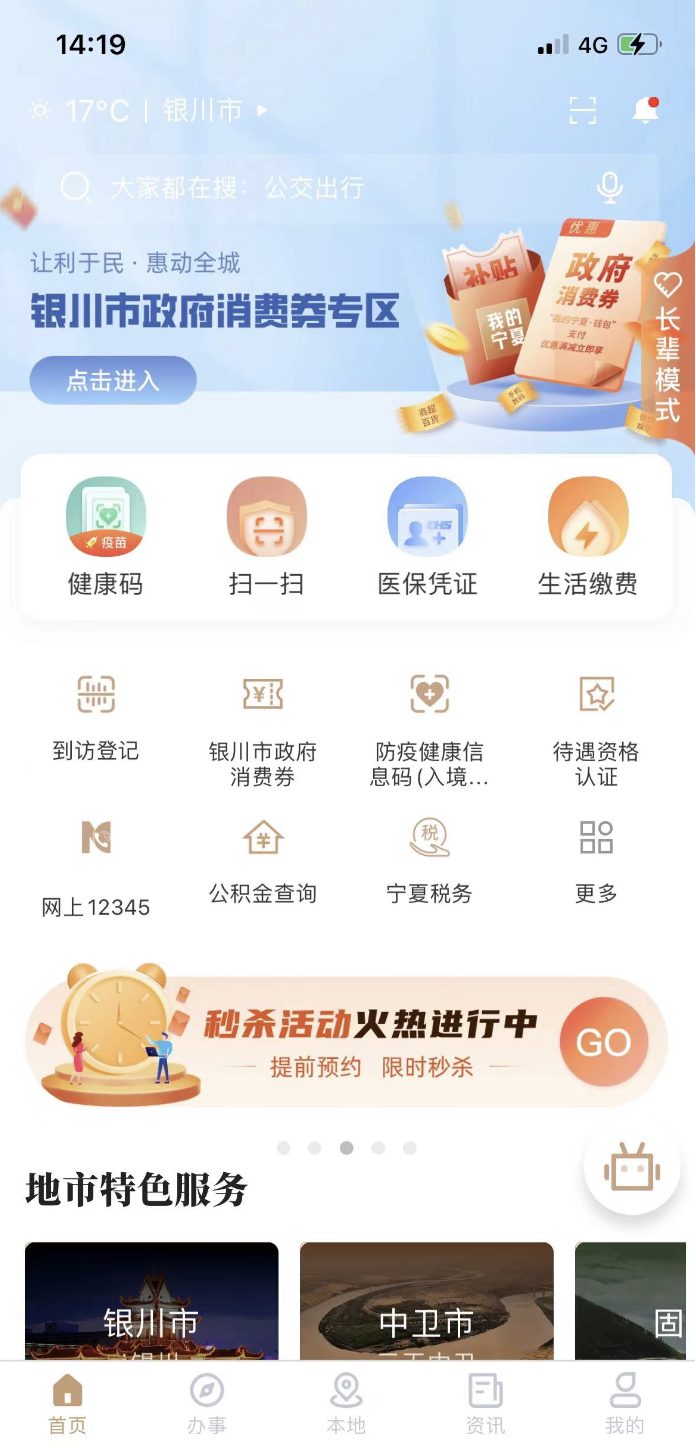Show 更多 services
Screen dimensions: 696x1456
(x=596, y=860)
